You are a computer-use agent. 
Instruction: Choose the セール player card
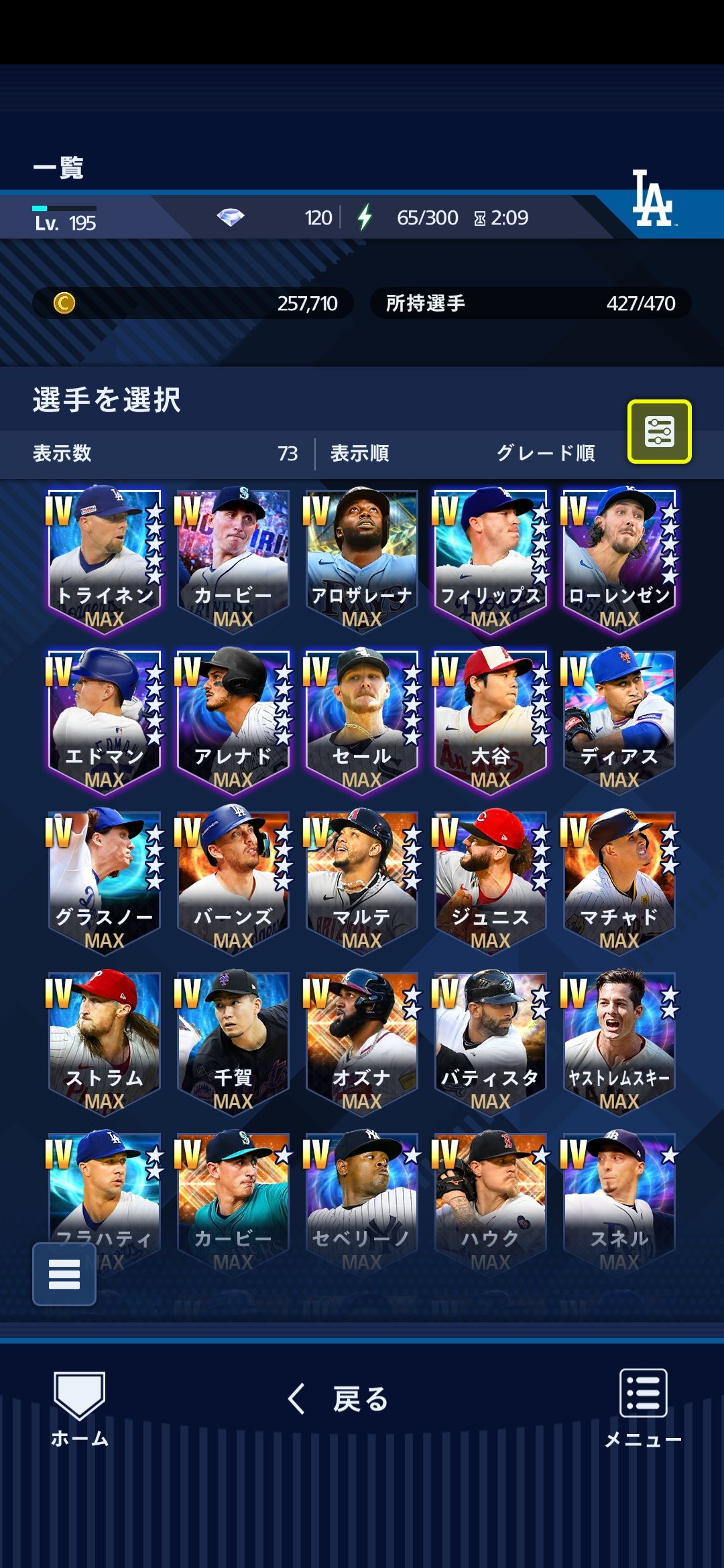click(x=361, y=720)
